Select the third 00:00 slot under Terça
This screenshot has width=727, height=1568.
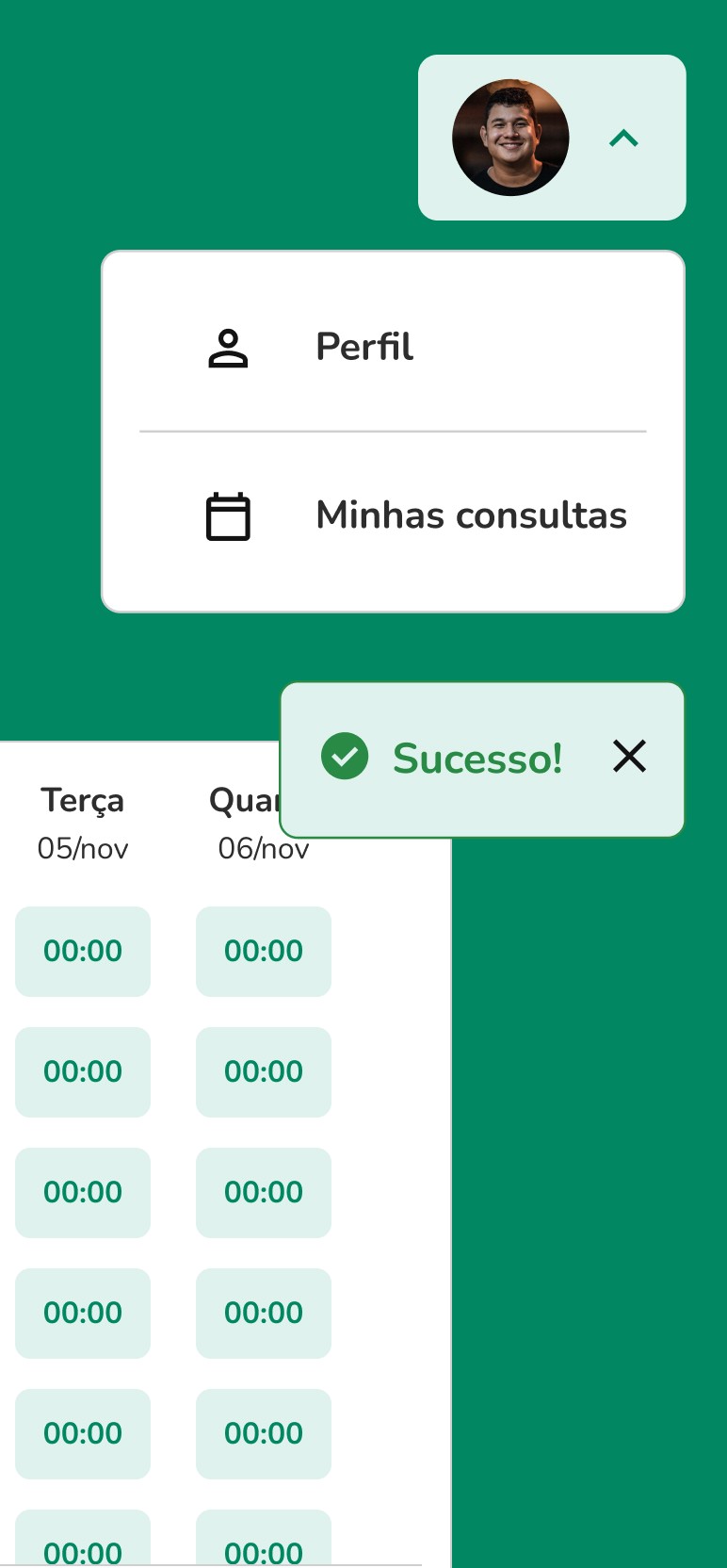tap(83, 1193)
